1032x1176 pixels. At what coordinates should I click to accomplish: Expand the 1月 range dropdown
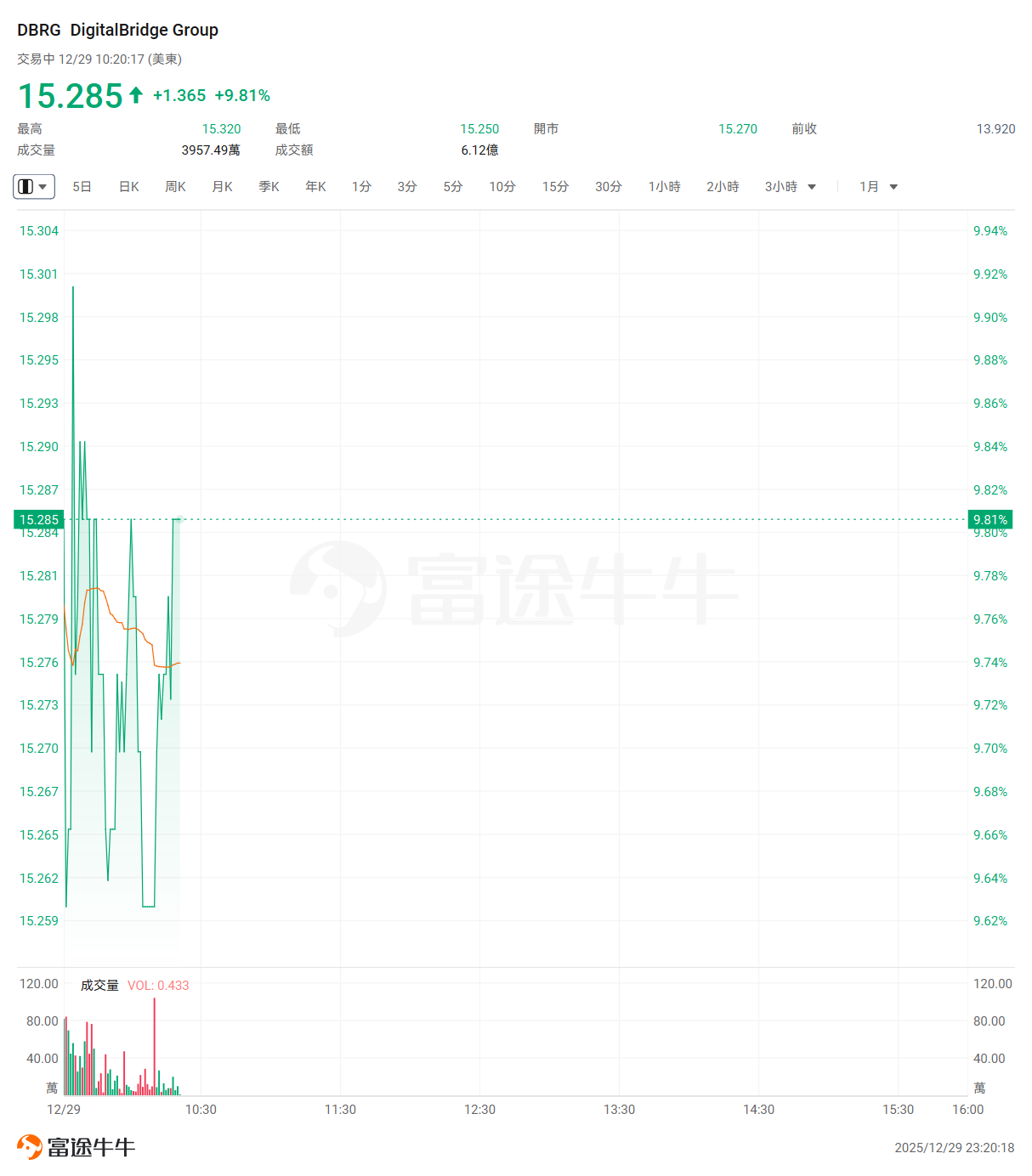tap(878, 186)
